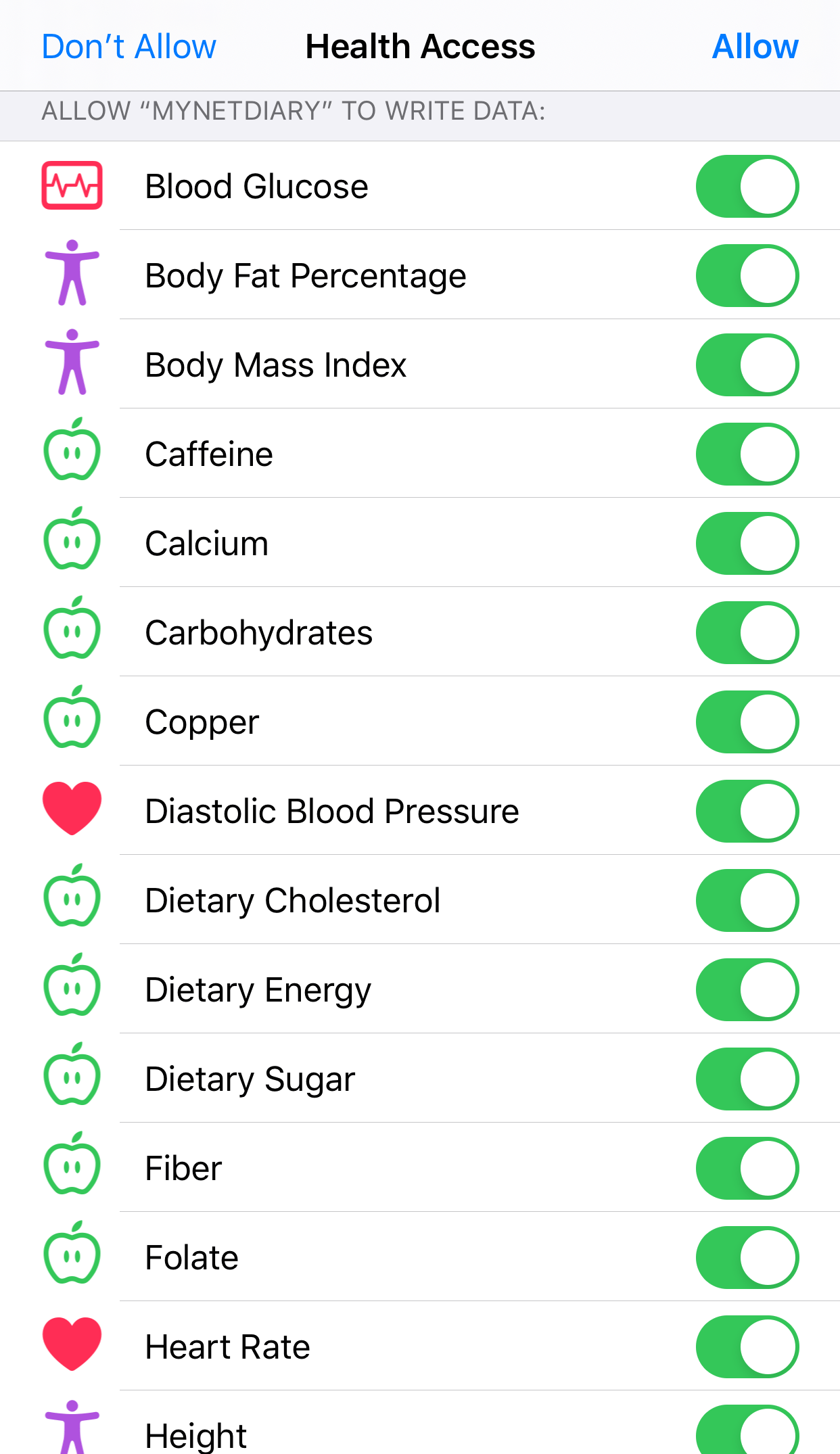Turn off Folate write access
840x1454 pixels.
pos(747,1258)
